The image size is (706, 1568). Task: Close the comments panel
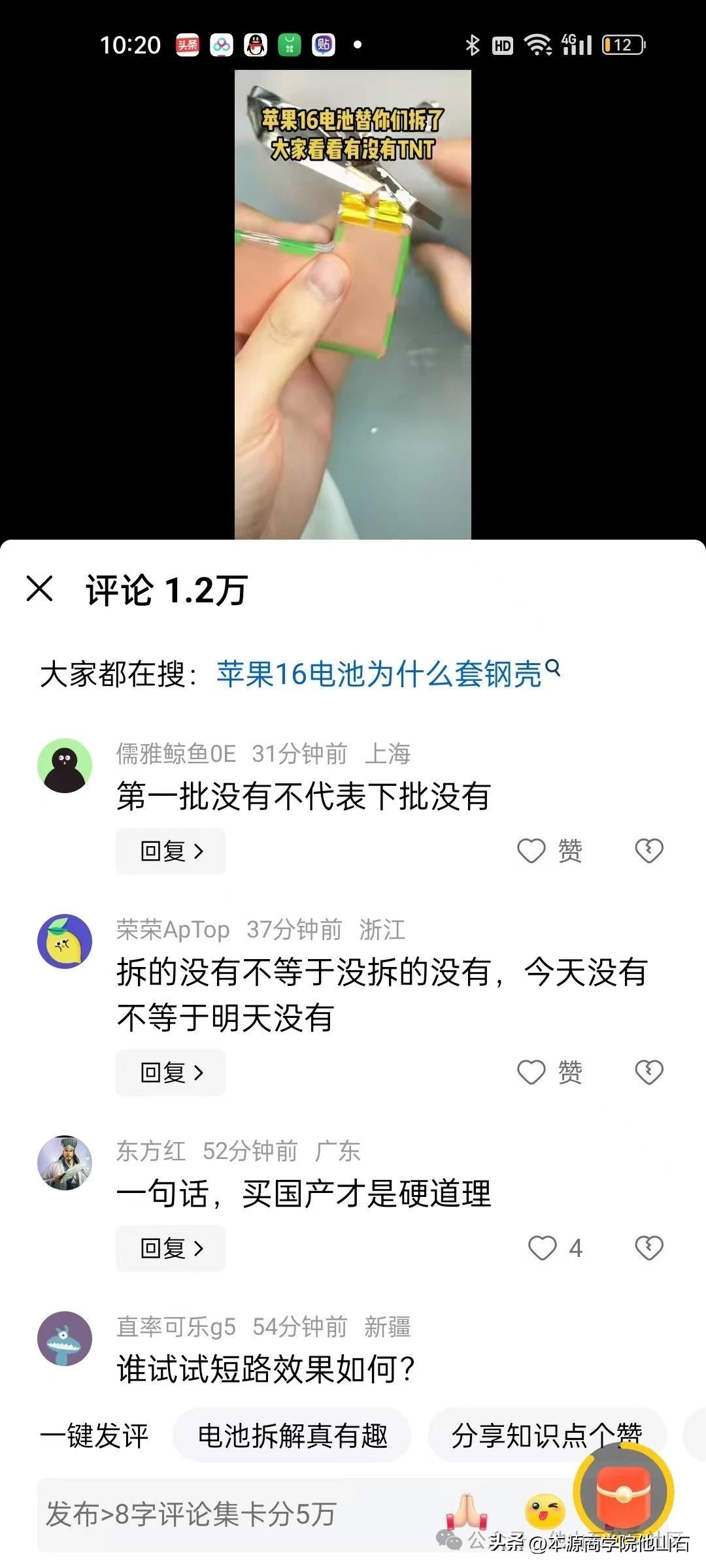pyautogui.click(x=40, y=589)
